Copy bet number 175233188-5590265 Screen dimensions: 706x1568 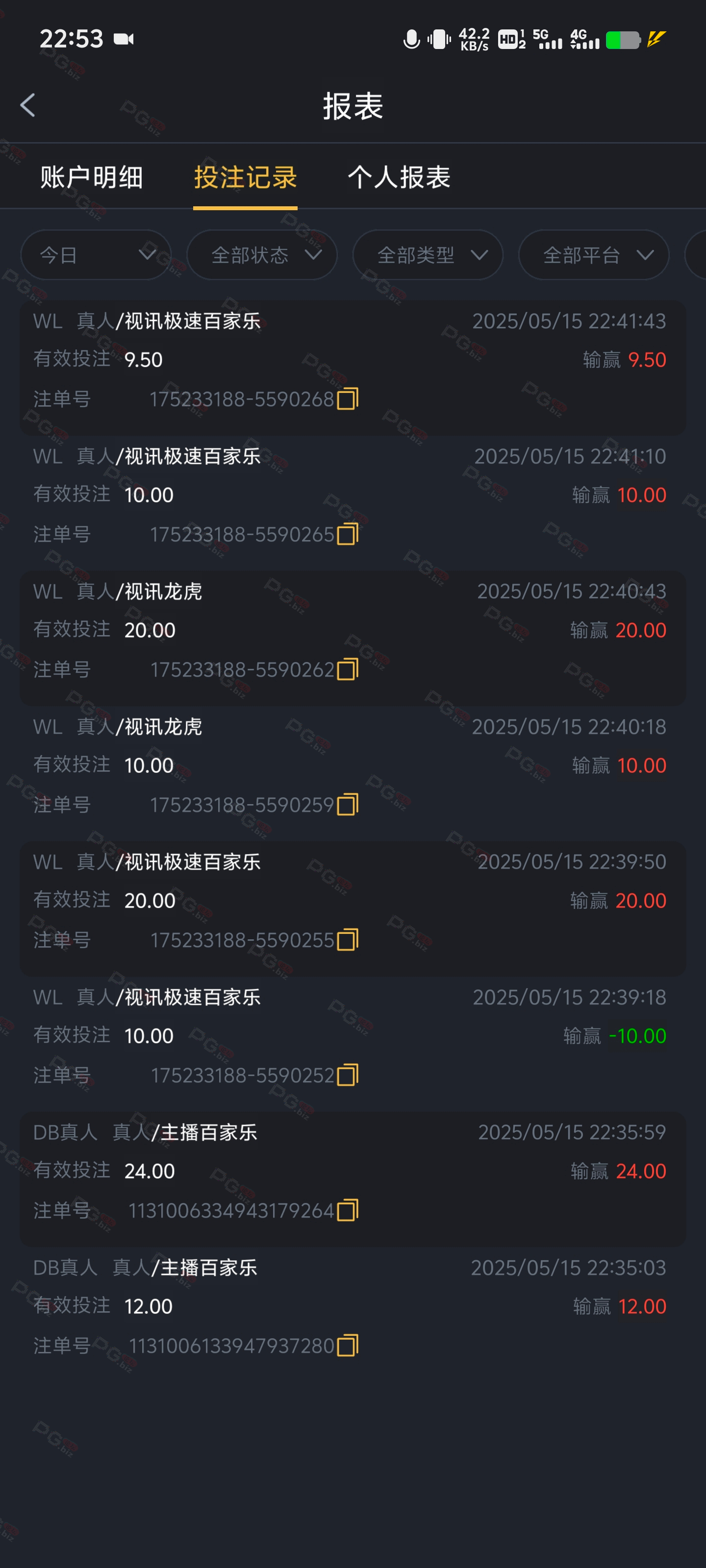click(348, 534)
